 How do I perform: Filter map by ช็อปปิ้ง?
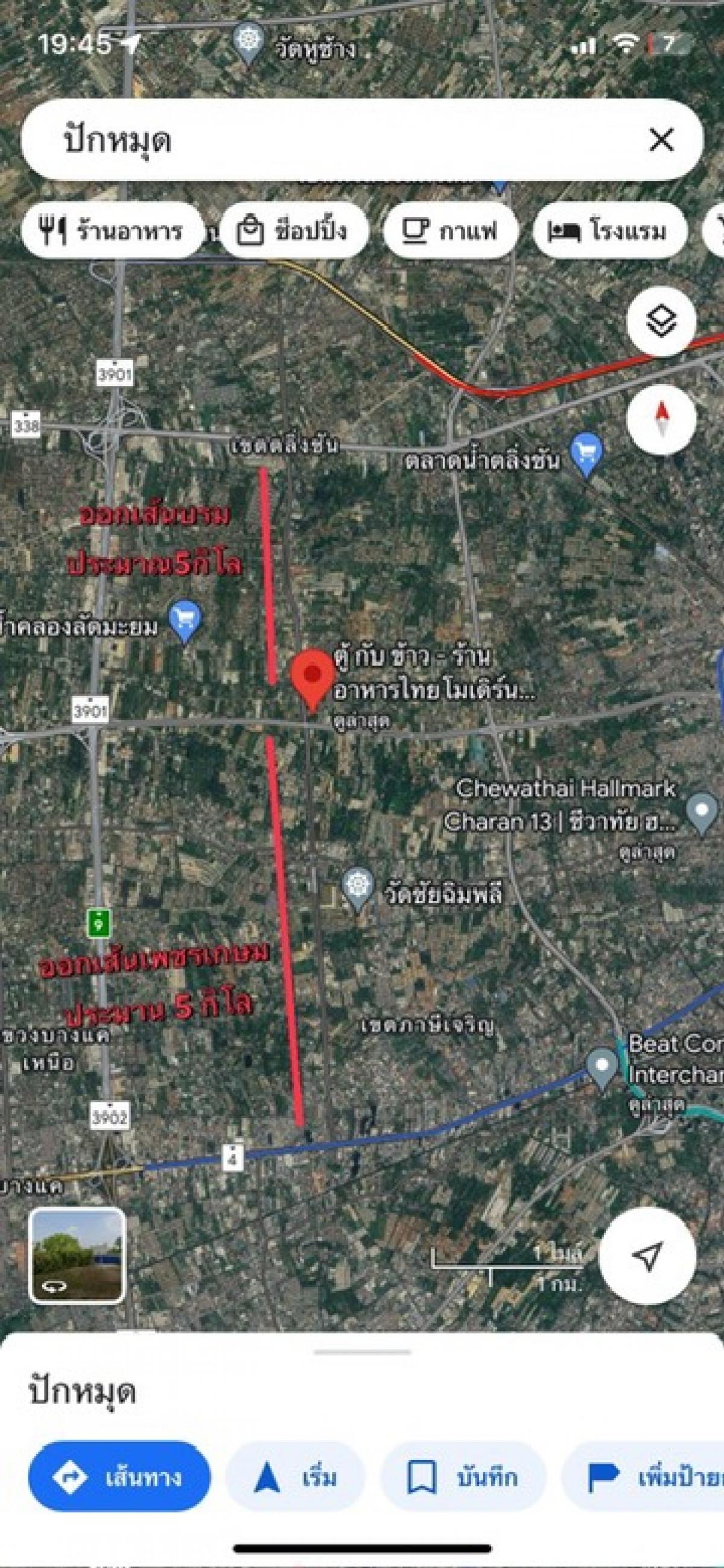pos(294,232)
